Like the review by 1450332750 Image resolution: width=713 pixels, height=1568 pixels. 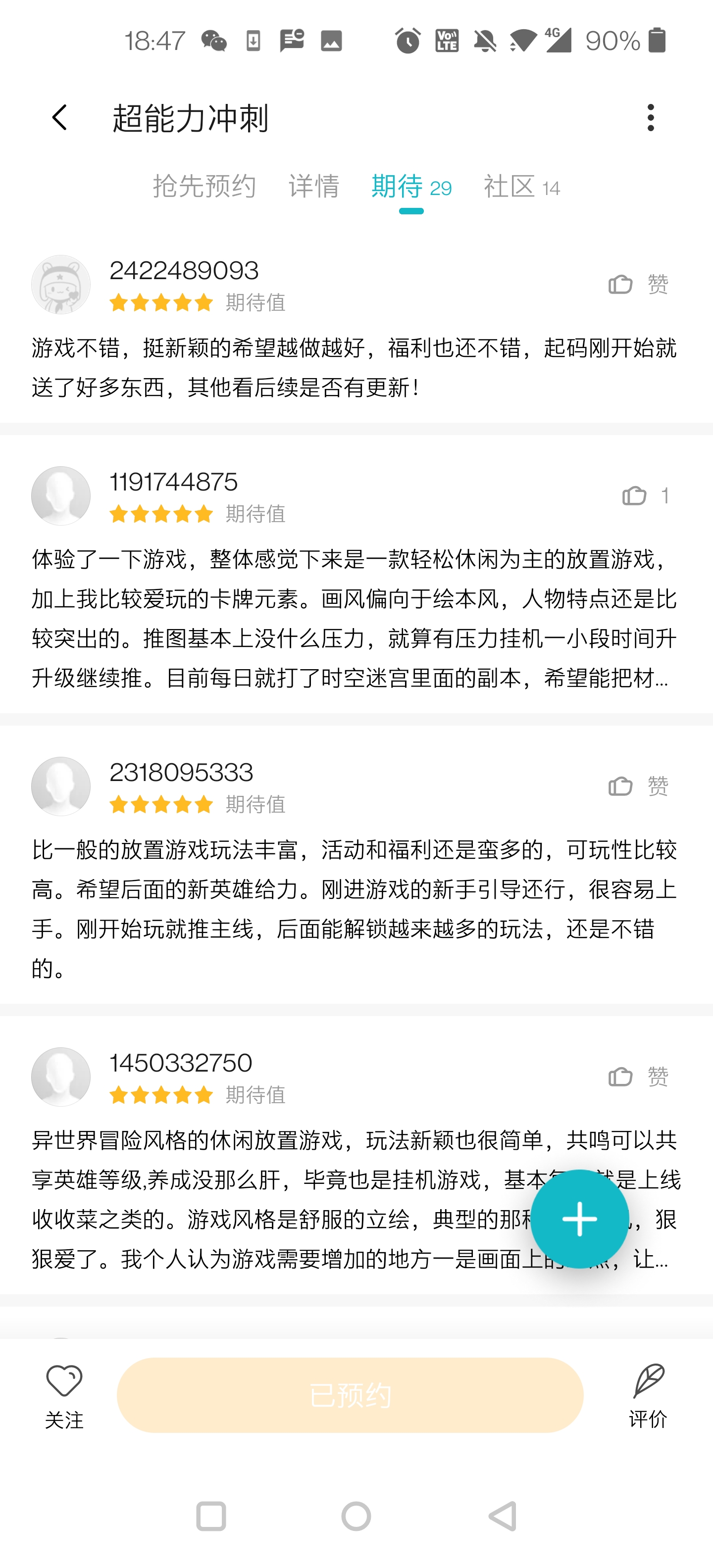636,1076
